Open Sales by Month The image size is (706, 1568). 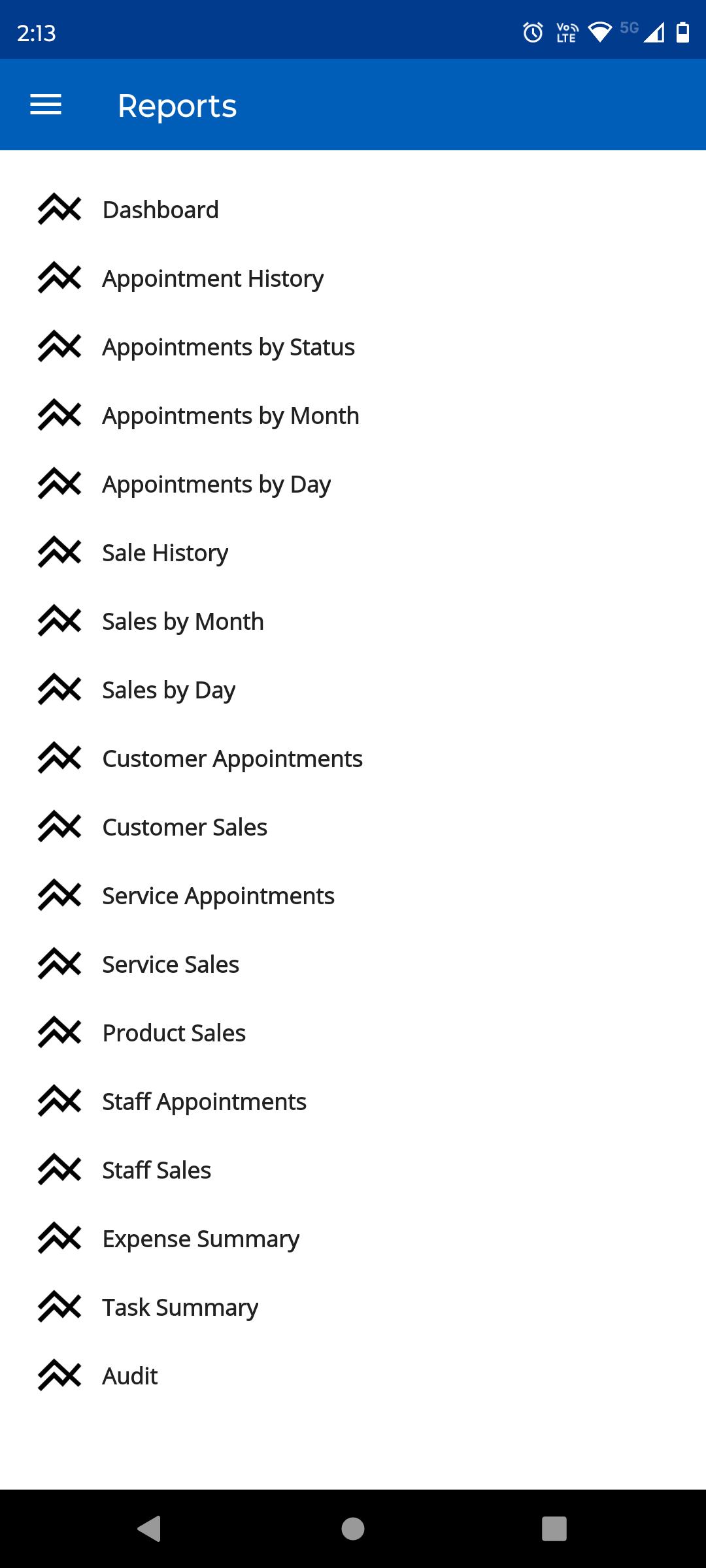(353, 621)
